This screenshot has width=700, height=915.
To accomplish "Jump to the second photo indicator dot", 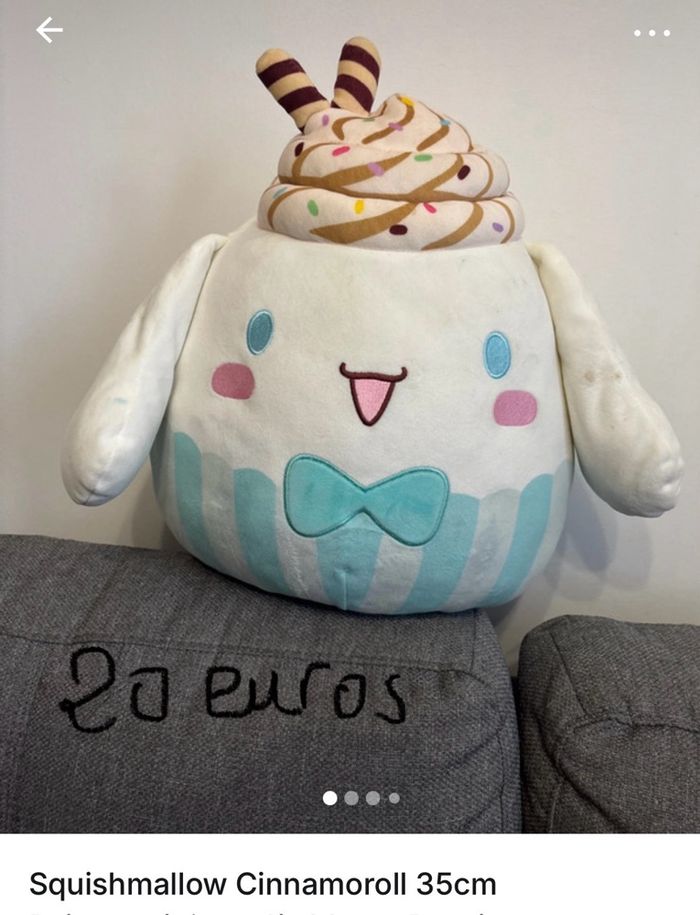I will pyautogui.click(x=351, y=798).
